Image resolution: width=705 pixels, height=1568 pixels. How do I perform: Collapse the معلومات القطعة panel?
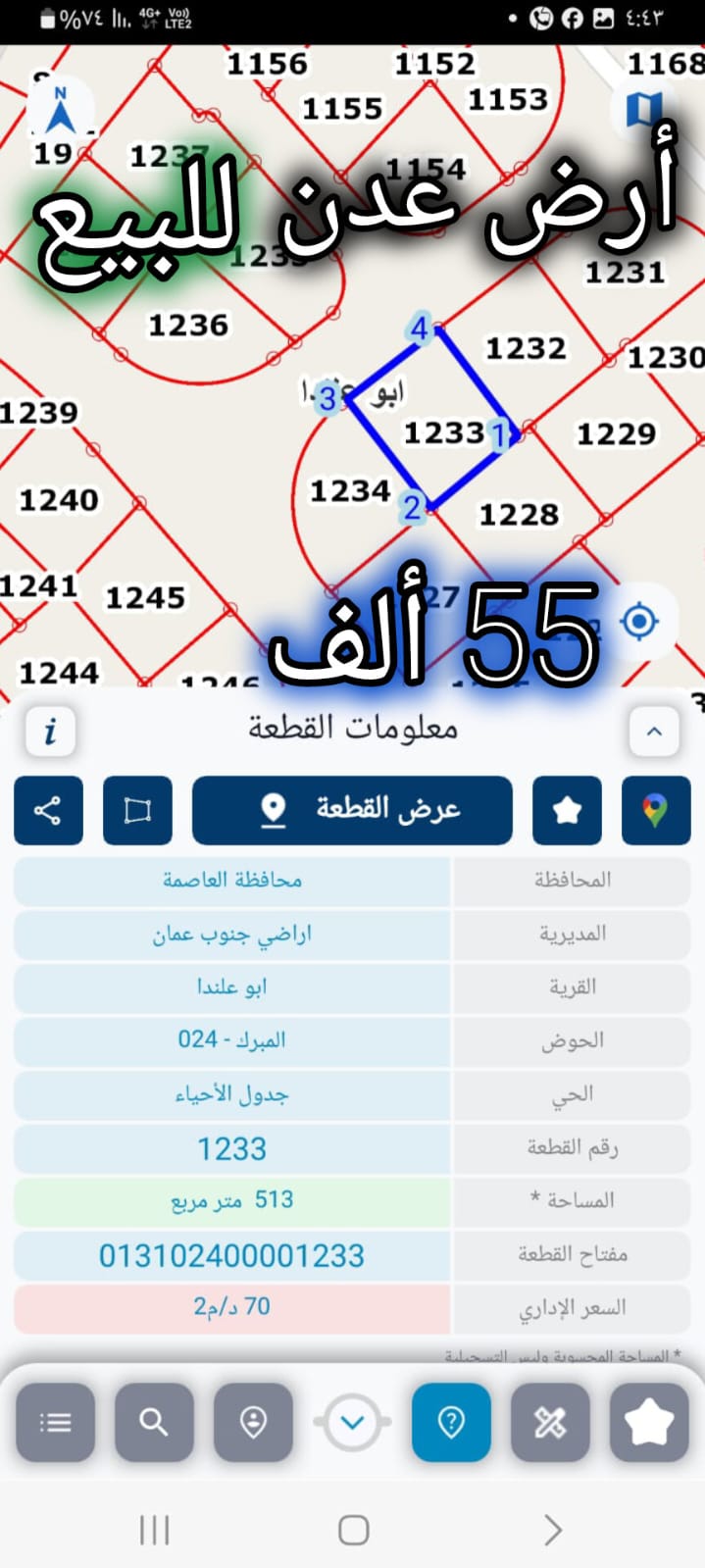(x=654, y=731)
